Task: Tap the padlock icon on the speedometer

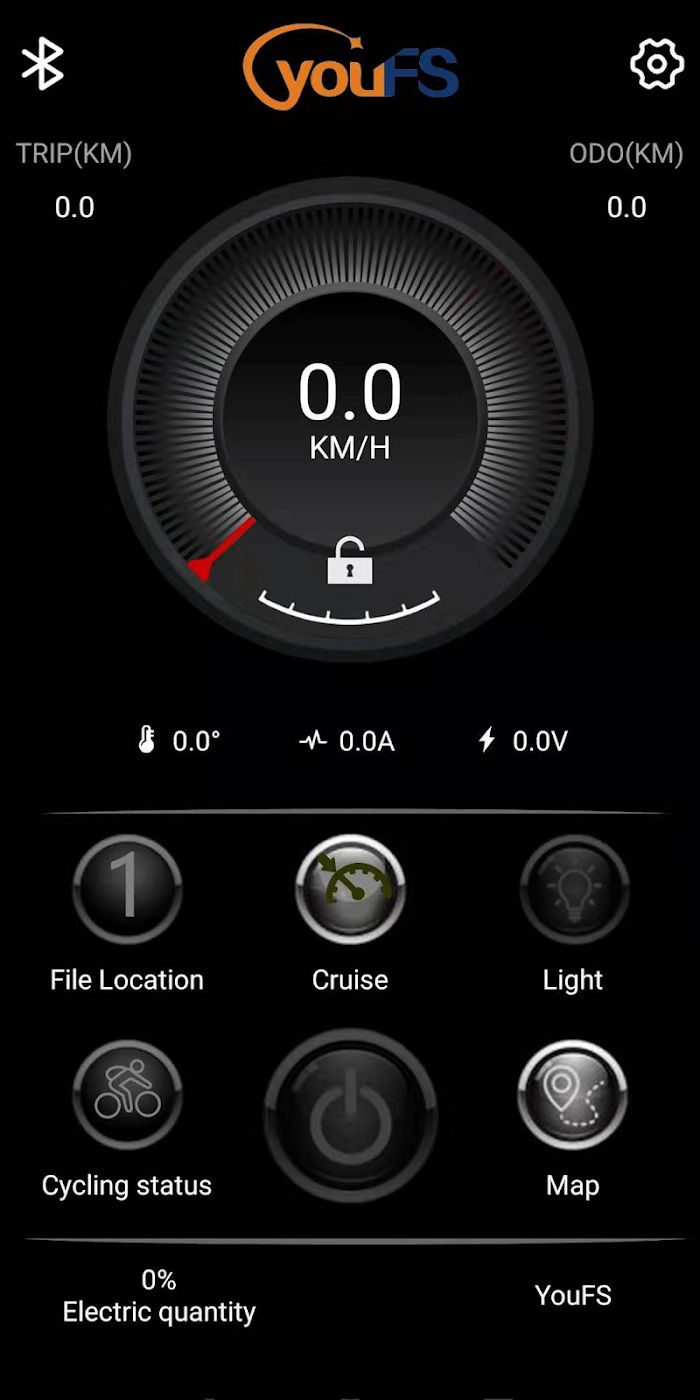Action: [x=350, y=562]
